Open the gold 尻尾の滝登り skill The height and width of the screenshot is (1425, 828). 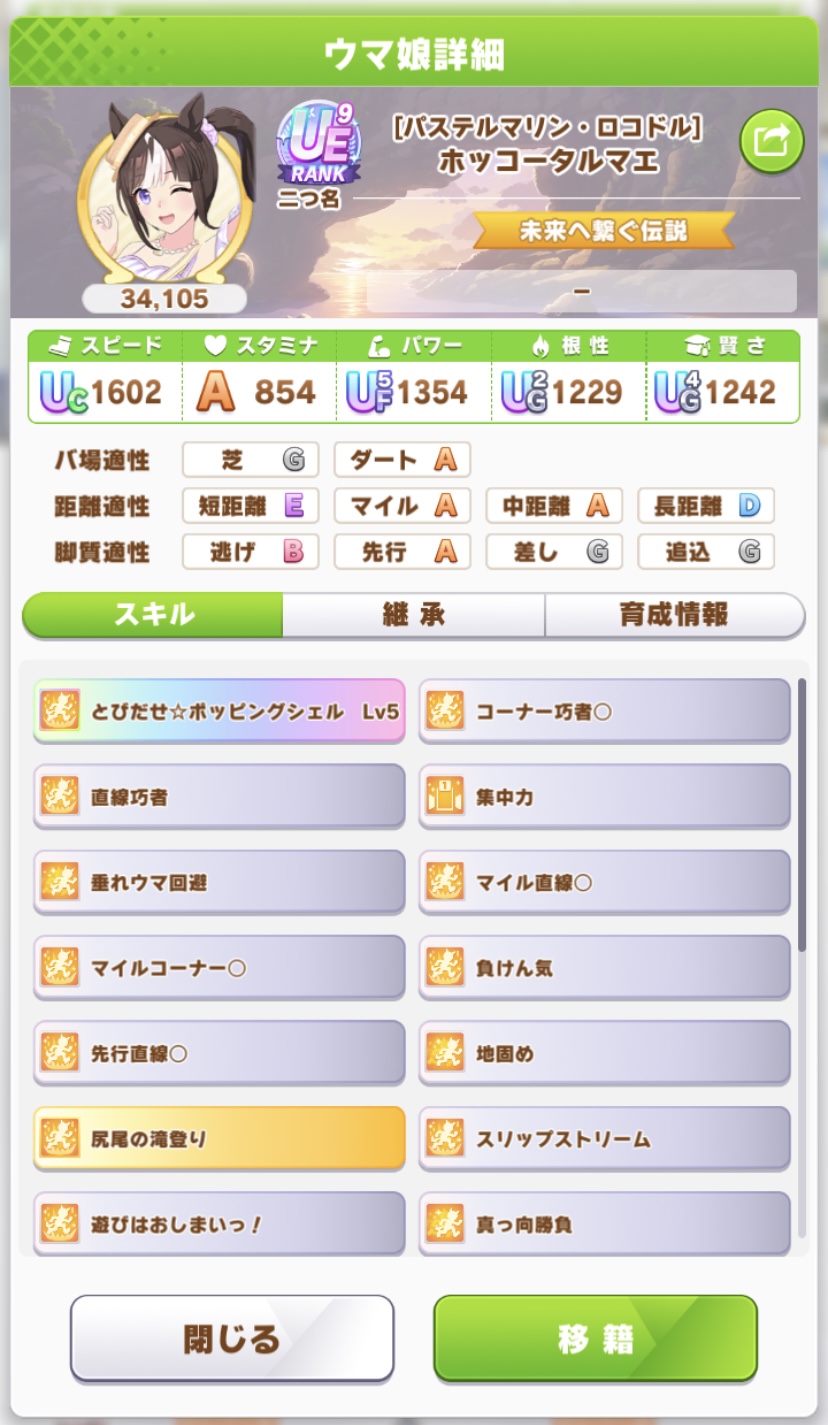[x=219, y=1138]
